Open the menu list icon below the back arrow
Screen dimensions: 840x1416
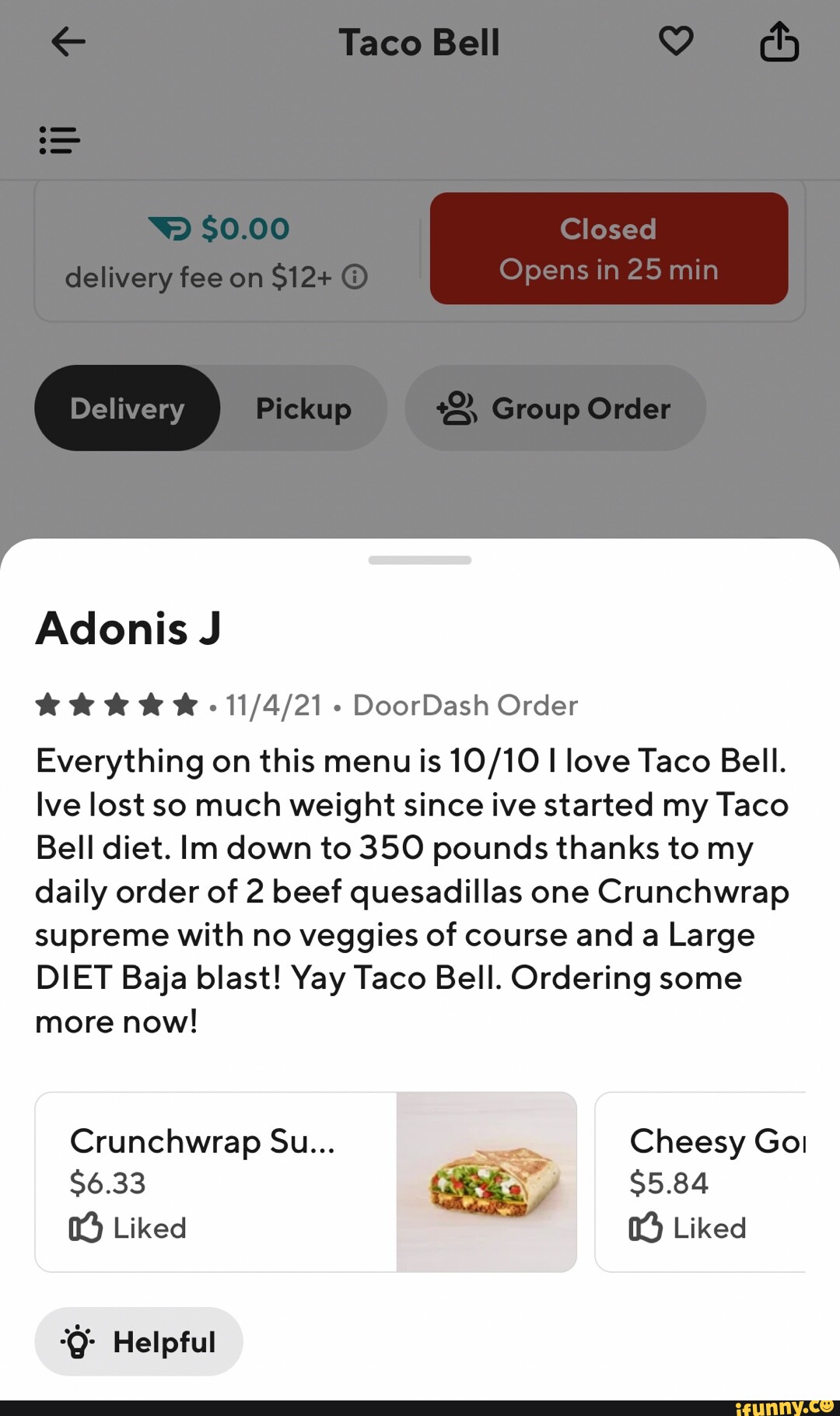[x=58, y=140]
